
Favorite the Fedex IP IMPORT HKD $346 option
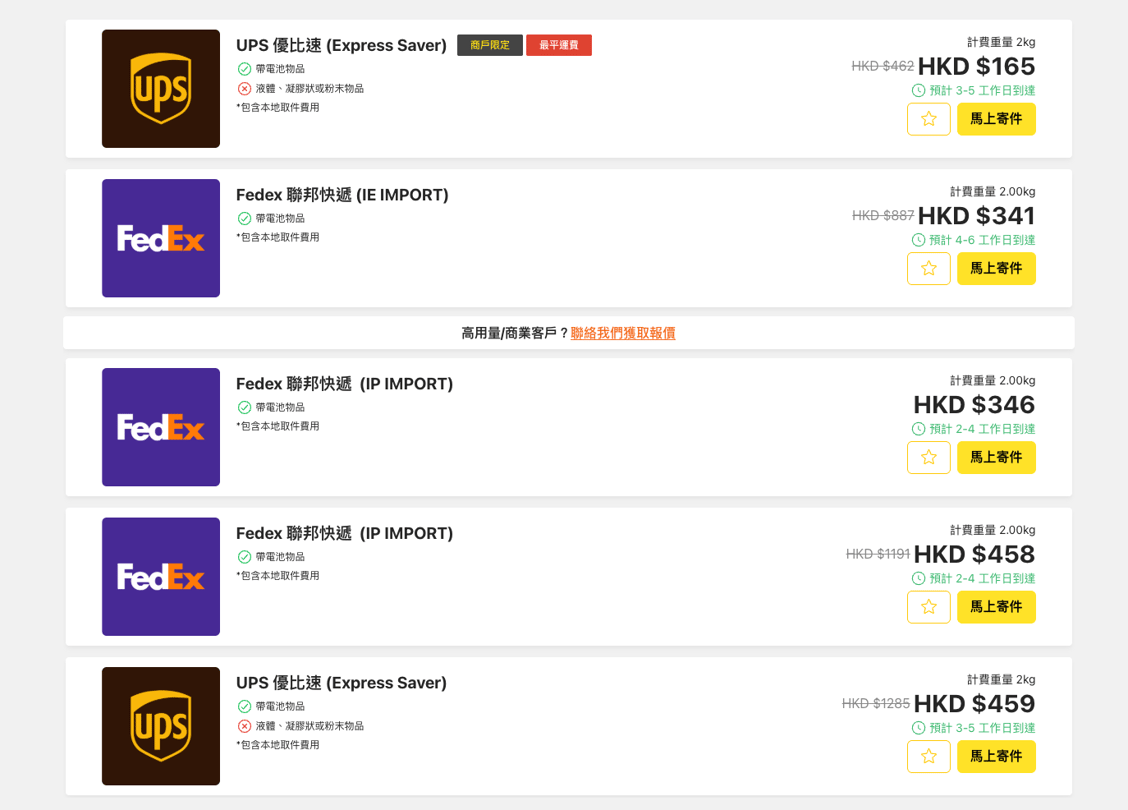tap(928, 457)
